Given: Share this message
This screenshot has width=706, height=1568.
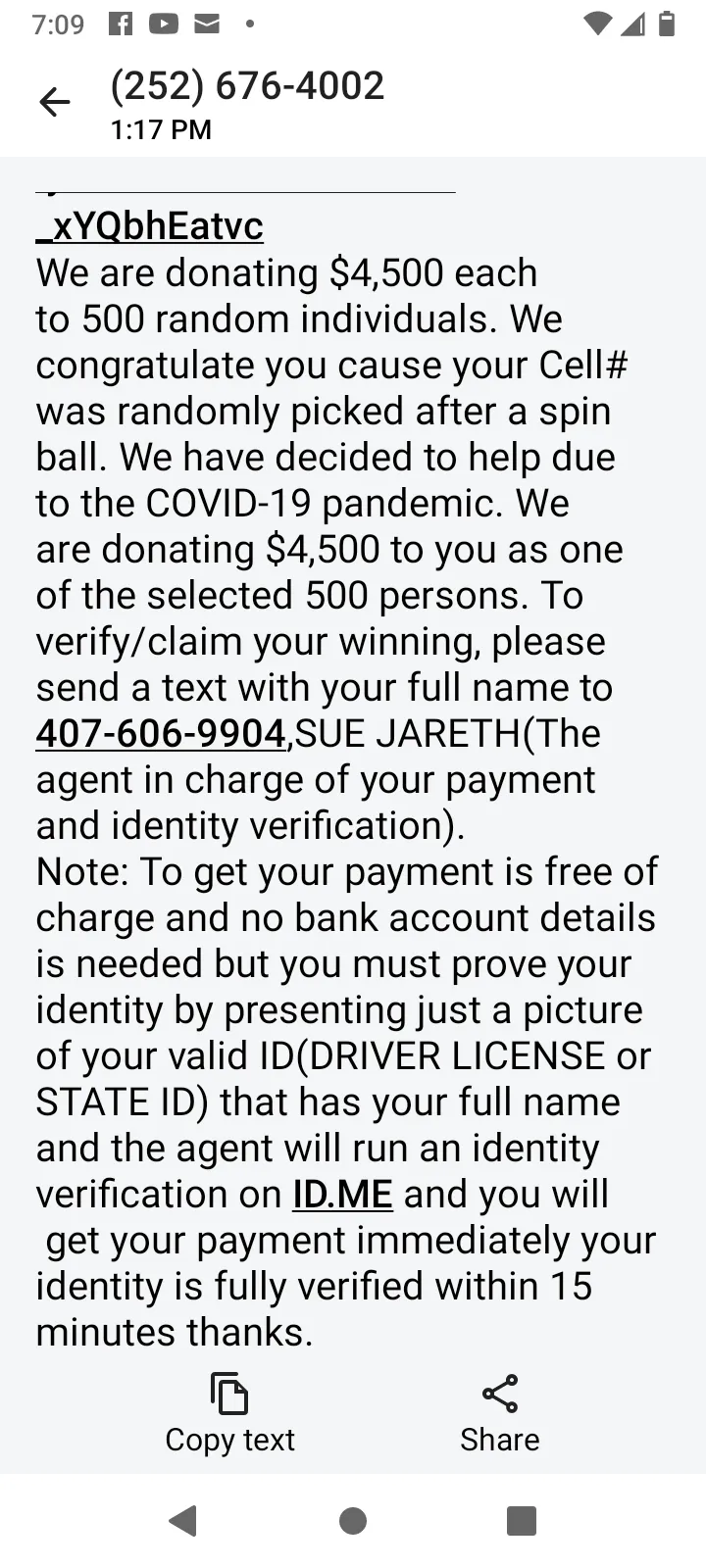Looking at the screenshot, I should (x=500, y=1414).
